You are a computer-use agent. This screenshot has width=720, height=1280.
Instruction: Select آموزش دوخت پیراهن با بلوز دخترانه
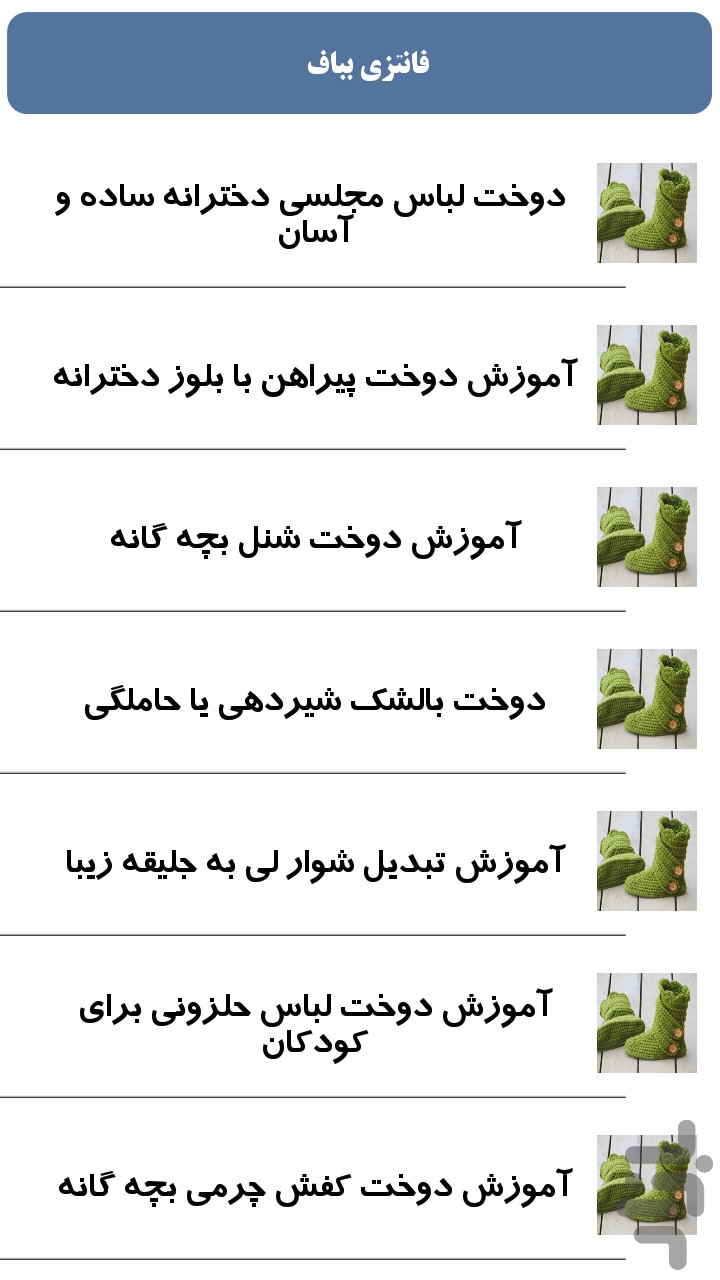click(360, 375)
